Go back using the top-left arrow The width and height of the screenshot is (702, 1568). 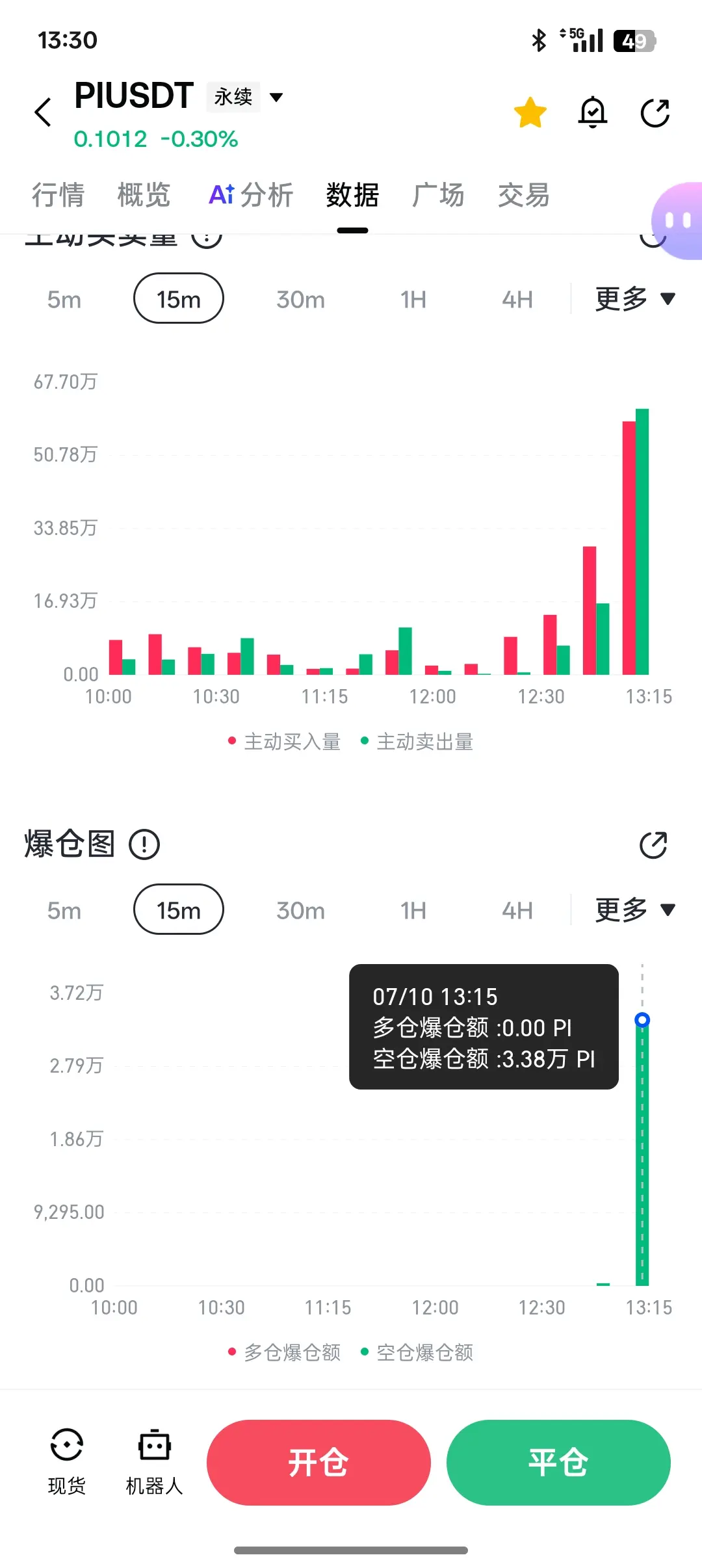43,112
